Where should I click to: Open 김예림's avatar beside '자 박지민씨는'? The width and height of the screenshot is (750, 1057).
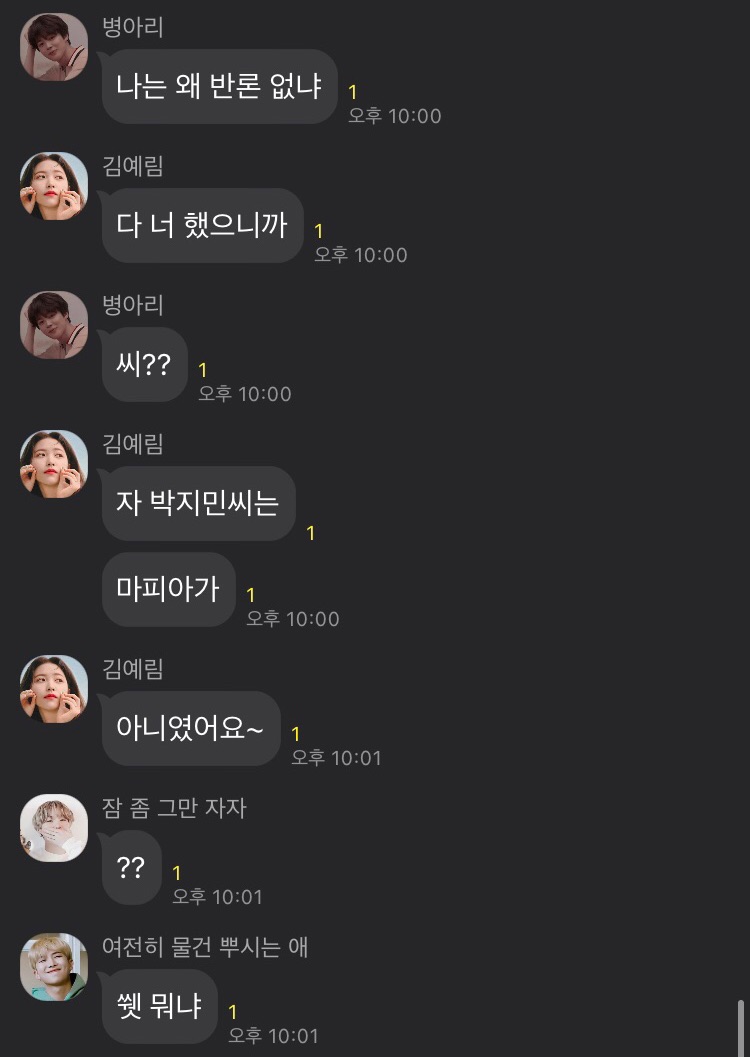(x=54, y=464)
